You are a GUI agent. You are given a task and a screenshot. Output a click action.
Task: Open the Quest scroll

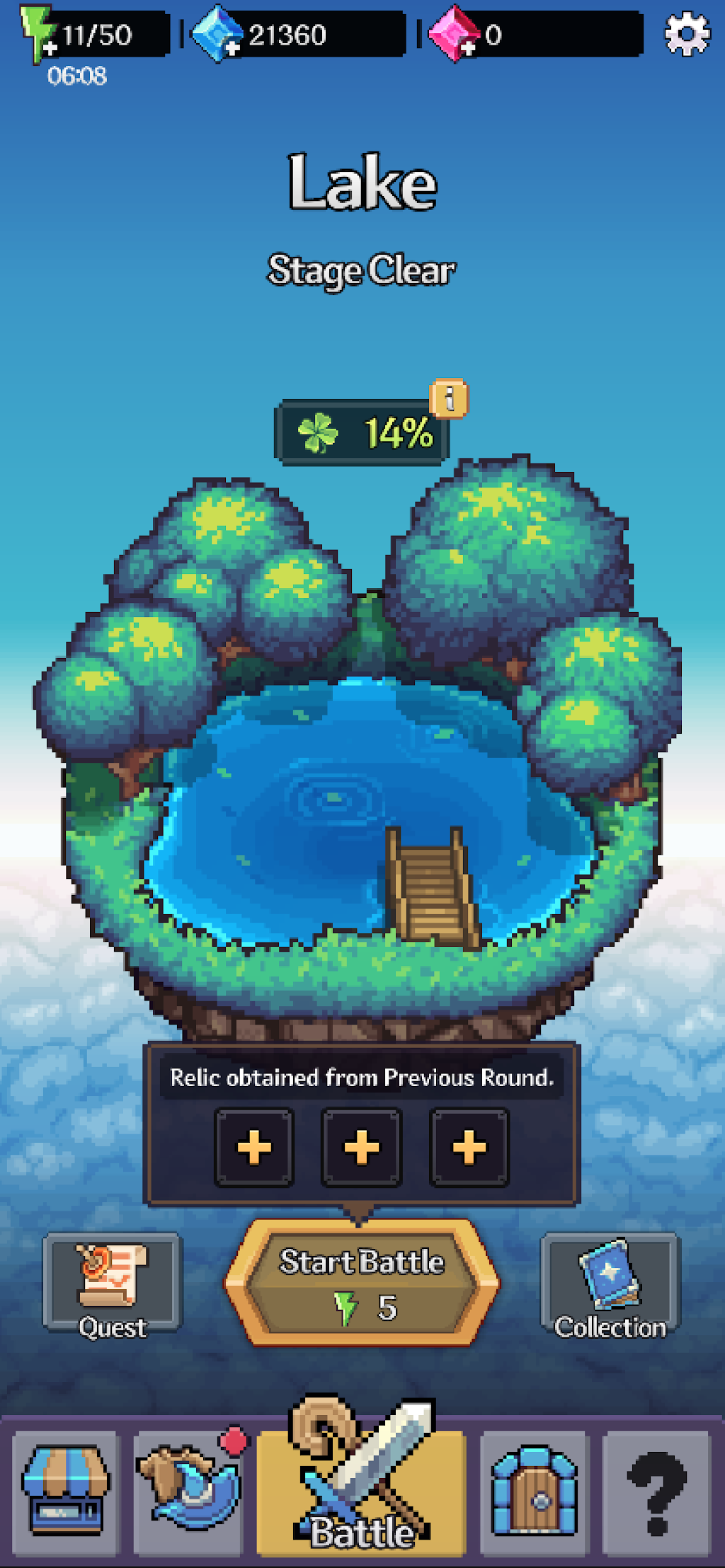coord(113,1284)
